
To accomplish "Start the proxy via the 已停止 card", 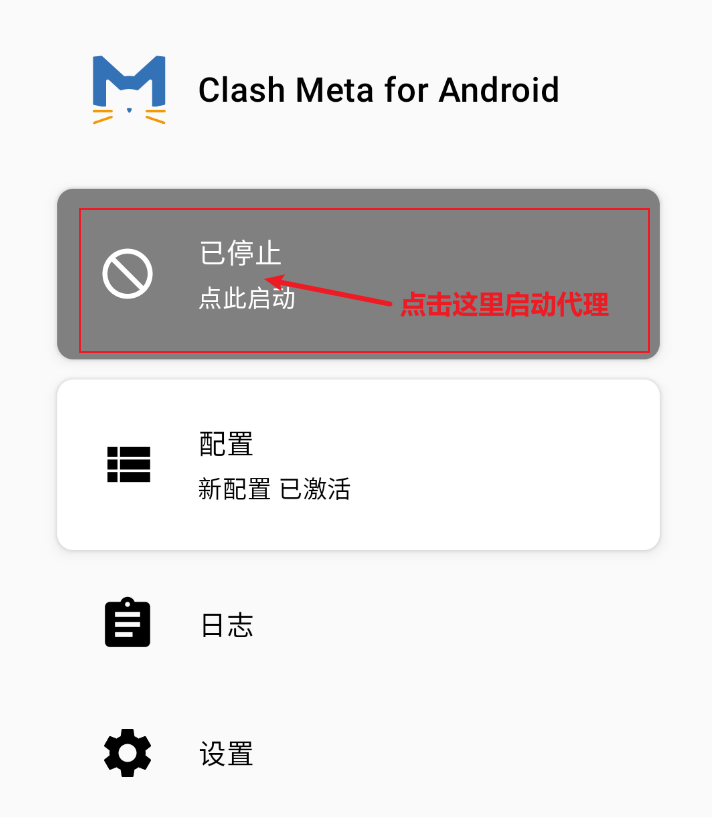I will tap(357, 274).
